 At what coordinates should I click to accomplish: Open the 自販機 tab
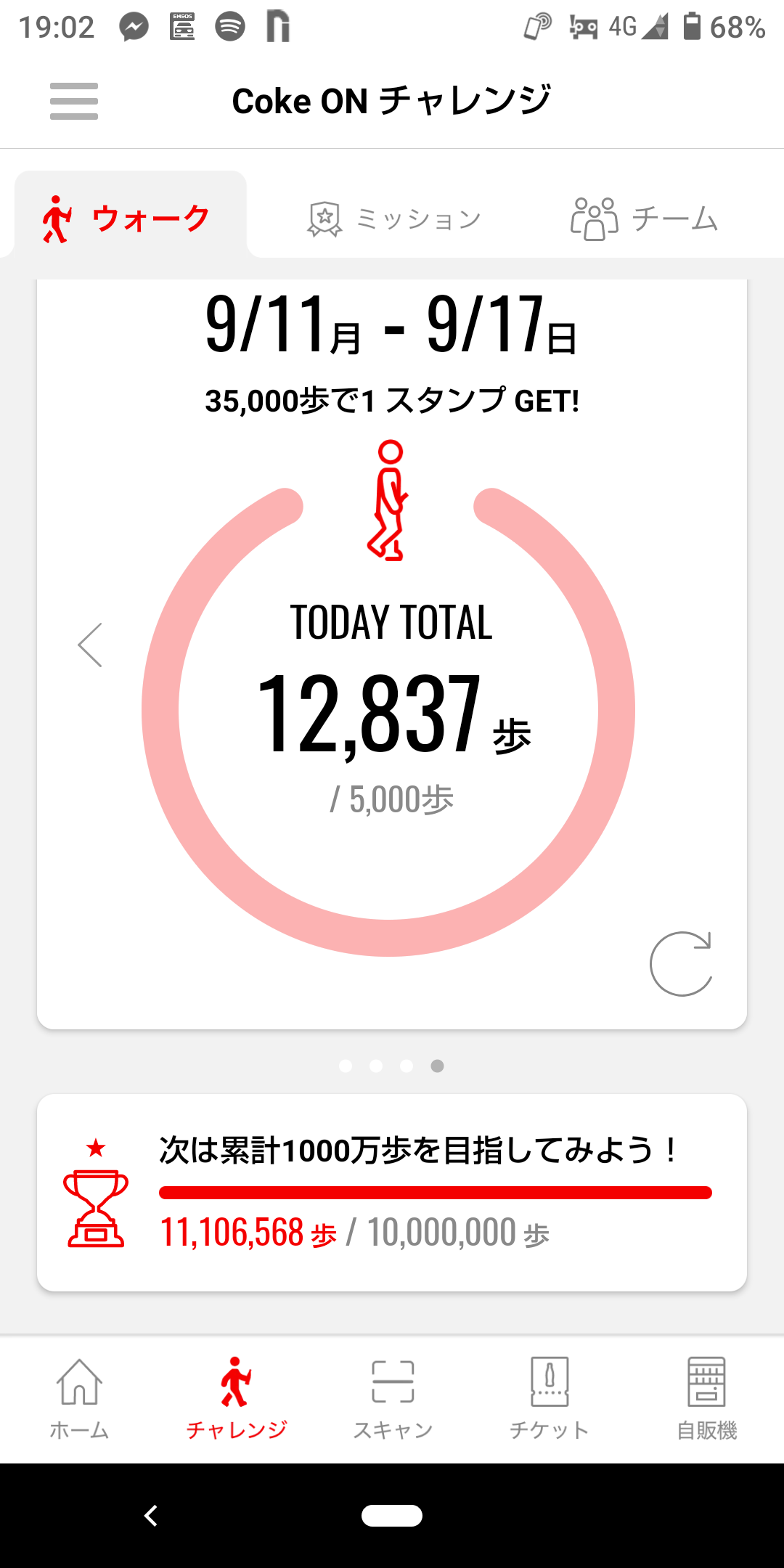point(706,1399)
